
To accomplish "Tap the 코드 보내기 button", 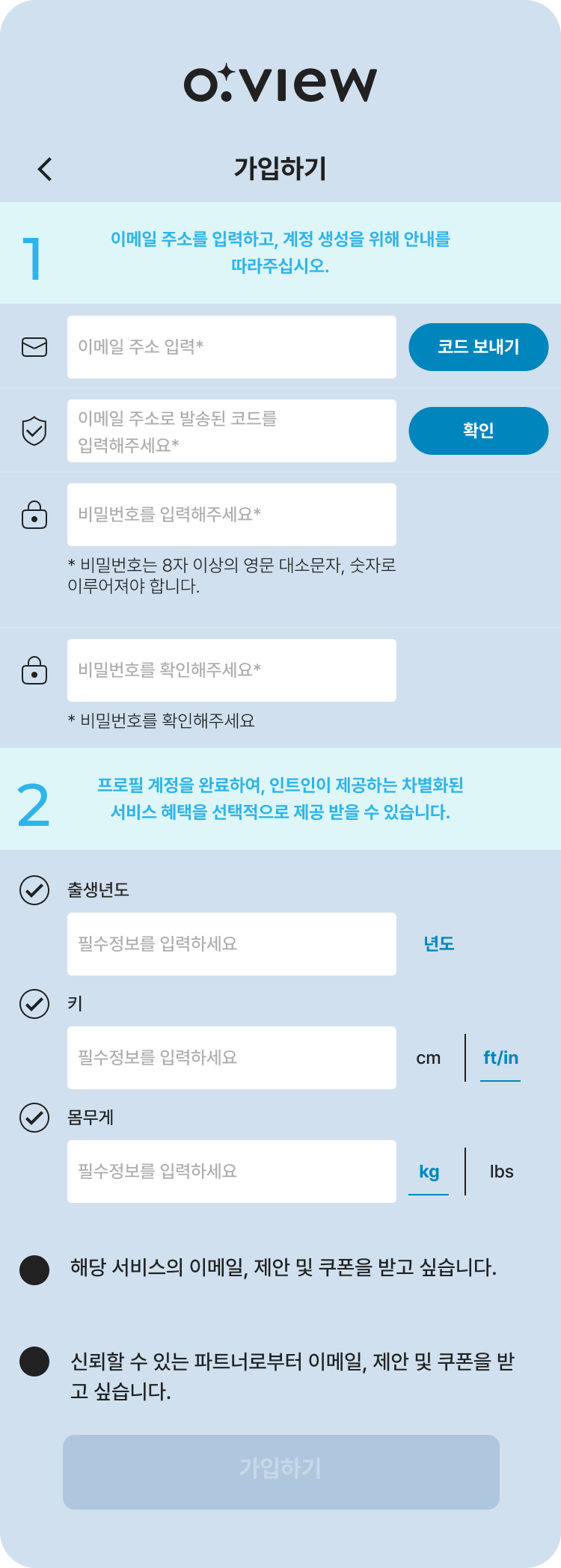I will tap(478, 347).
